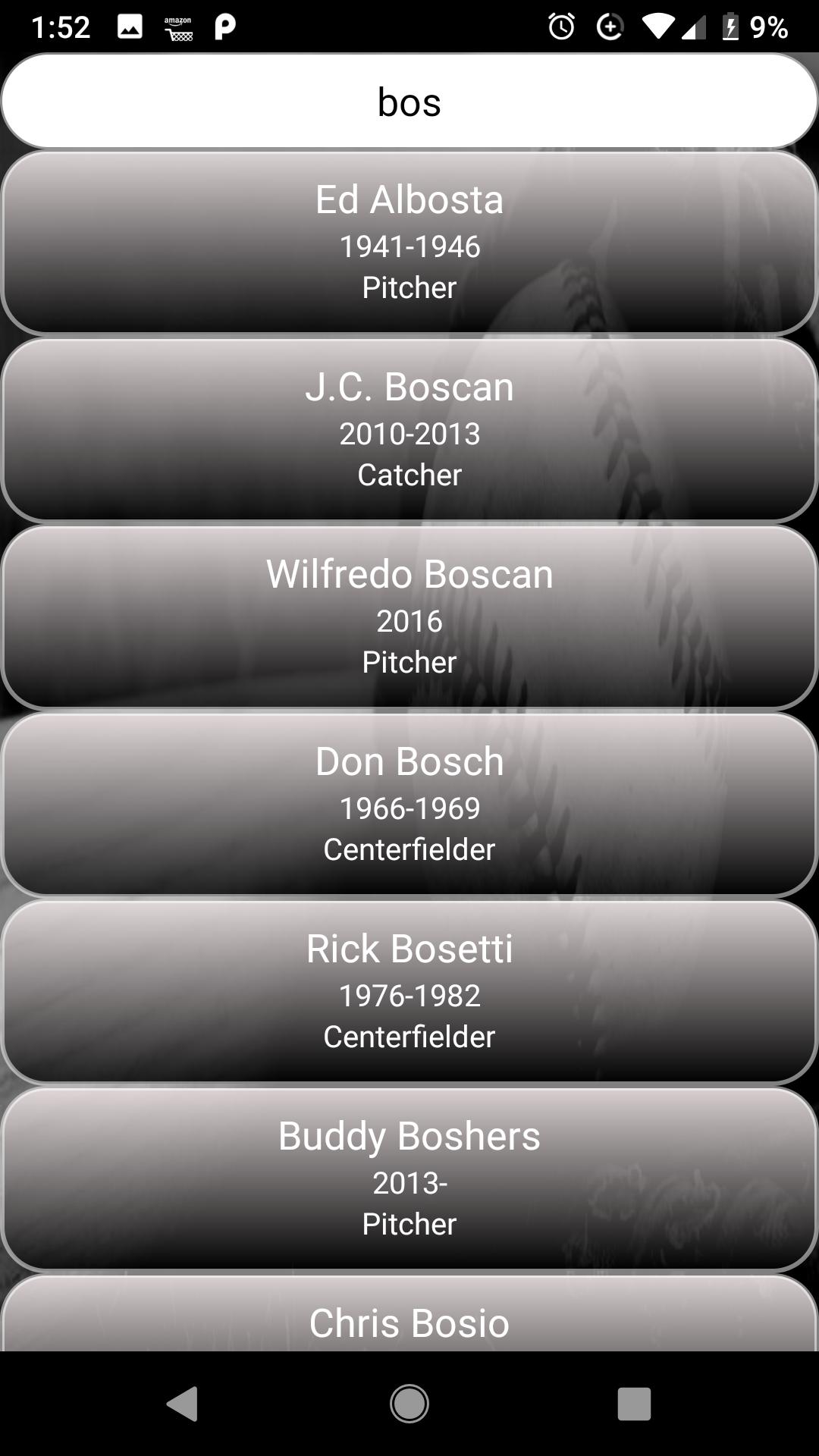Tap the search field containing "bos"
819x1456 pixels.
(x=409, y=102)
